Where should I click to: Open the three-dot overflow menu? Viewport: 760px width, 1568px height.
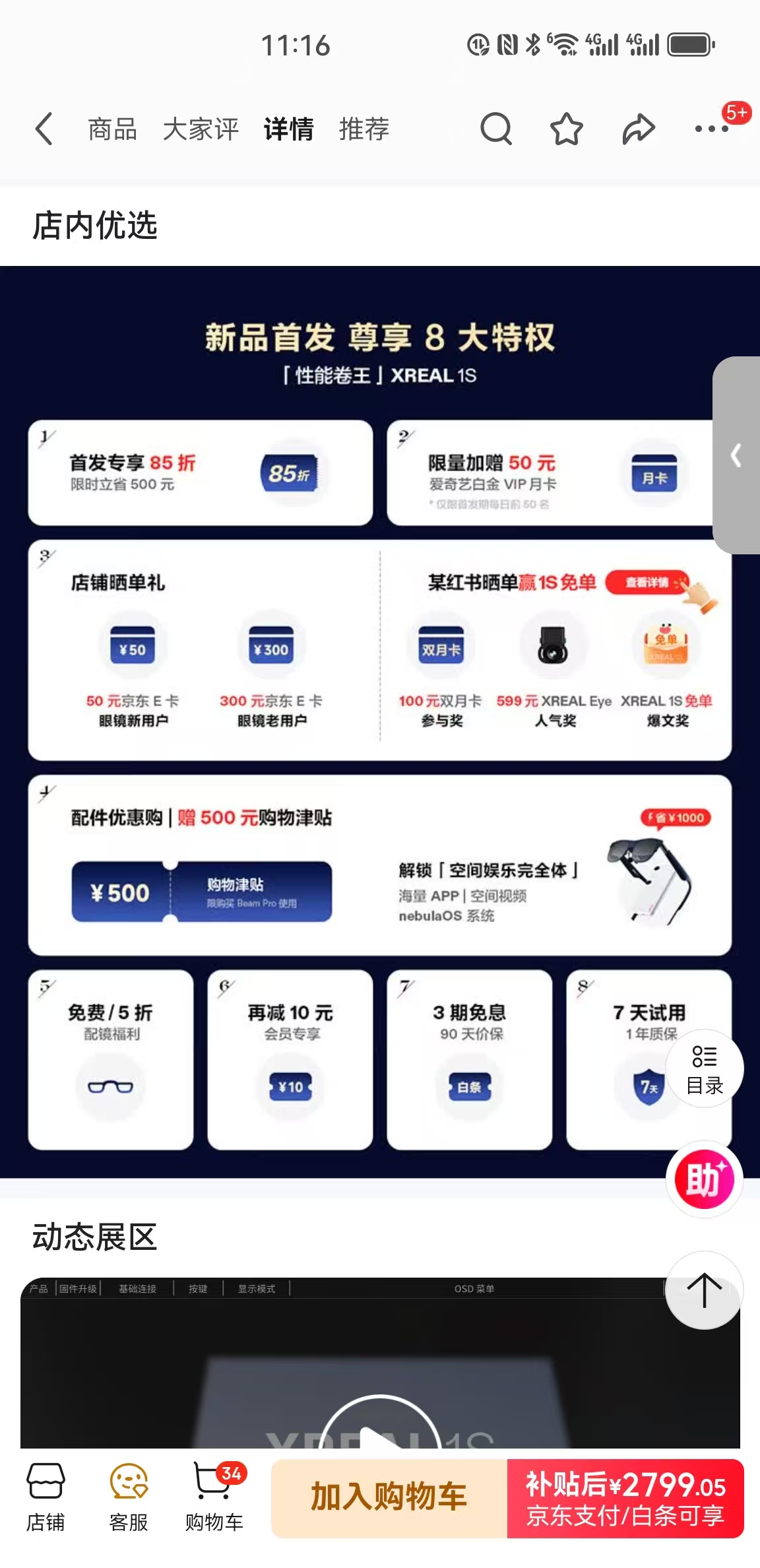(711, 129)
